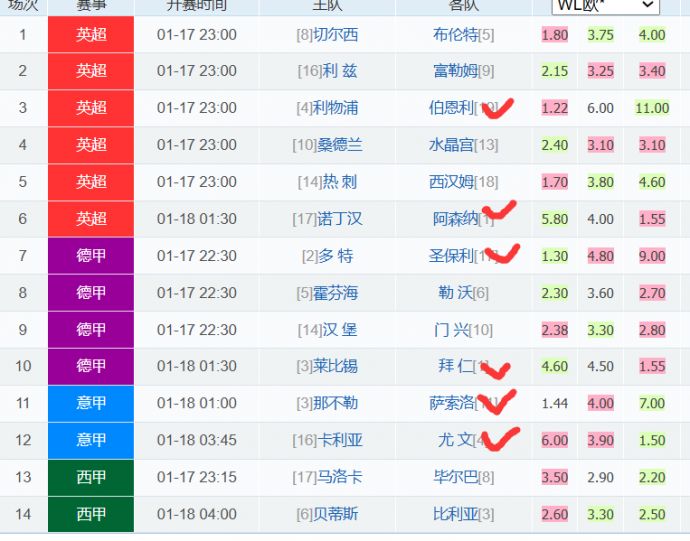Open the 卡利亚 team link

pyautogui.click(x=341, y=440)
